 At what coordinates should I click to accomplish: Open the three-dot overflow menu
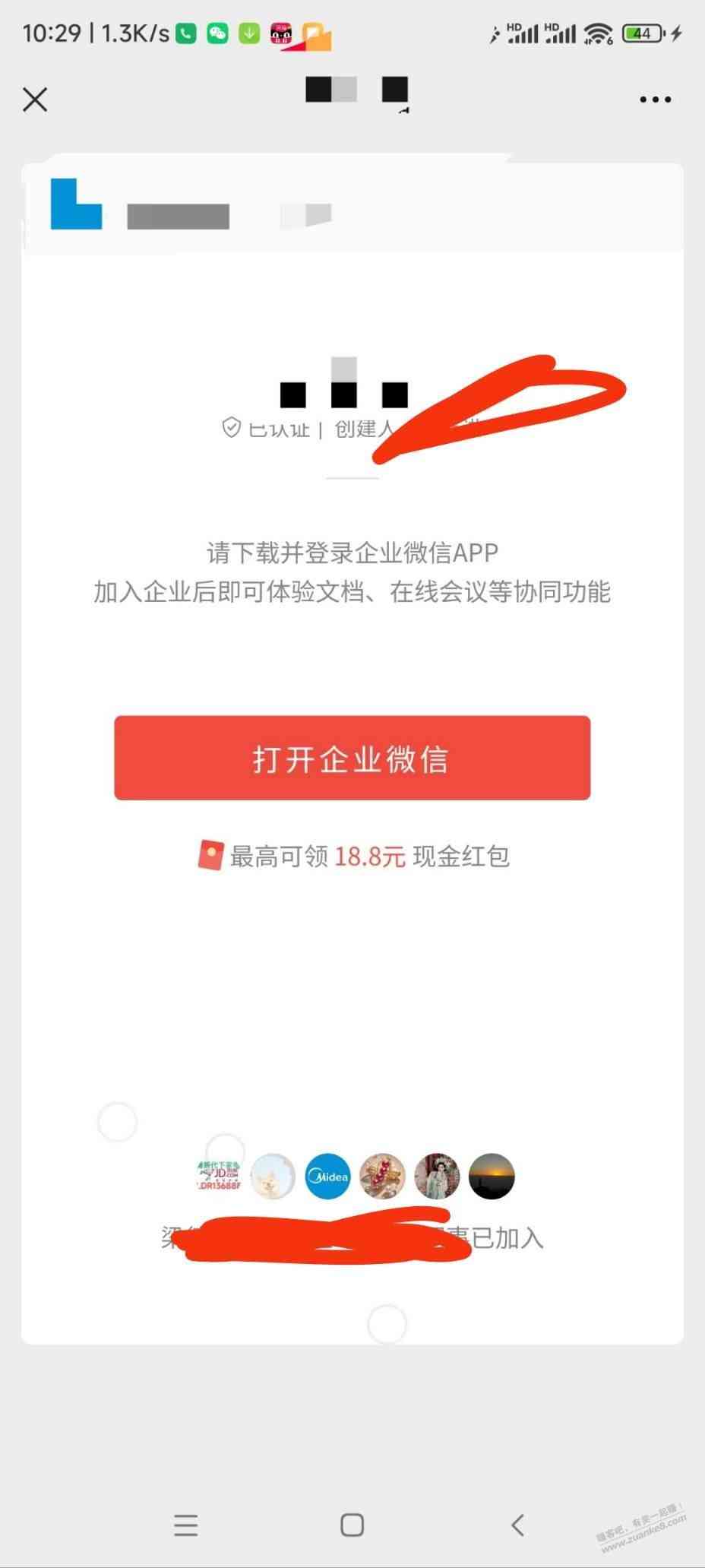click(655, 100)
